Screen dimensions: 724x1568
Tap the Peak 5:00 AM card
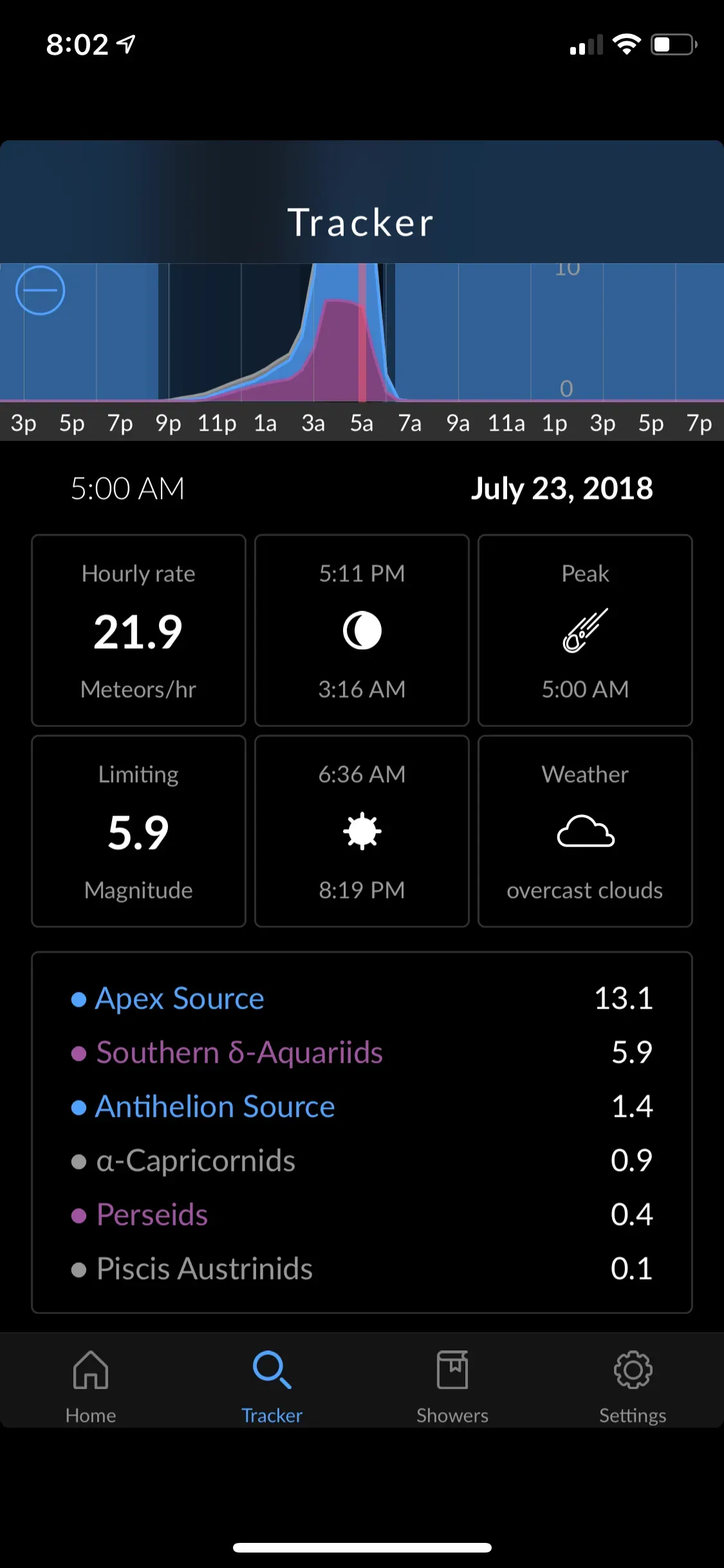585,630
